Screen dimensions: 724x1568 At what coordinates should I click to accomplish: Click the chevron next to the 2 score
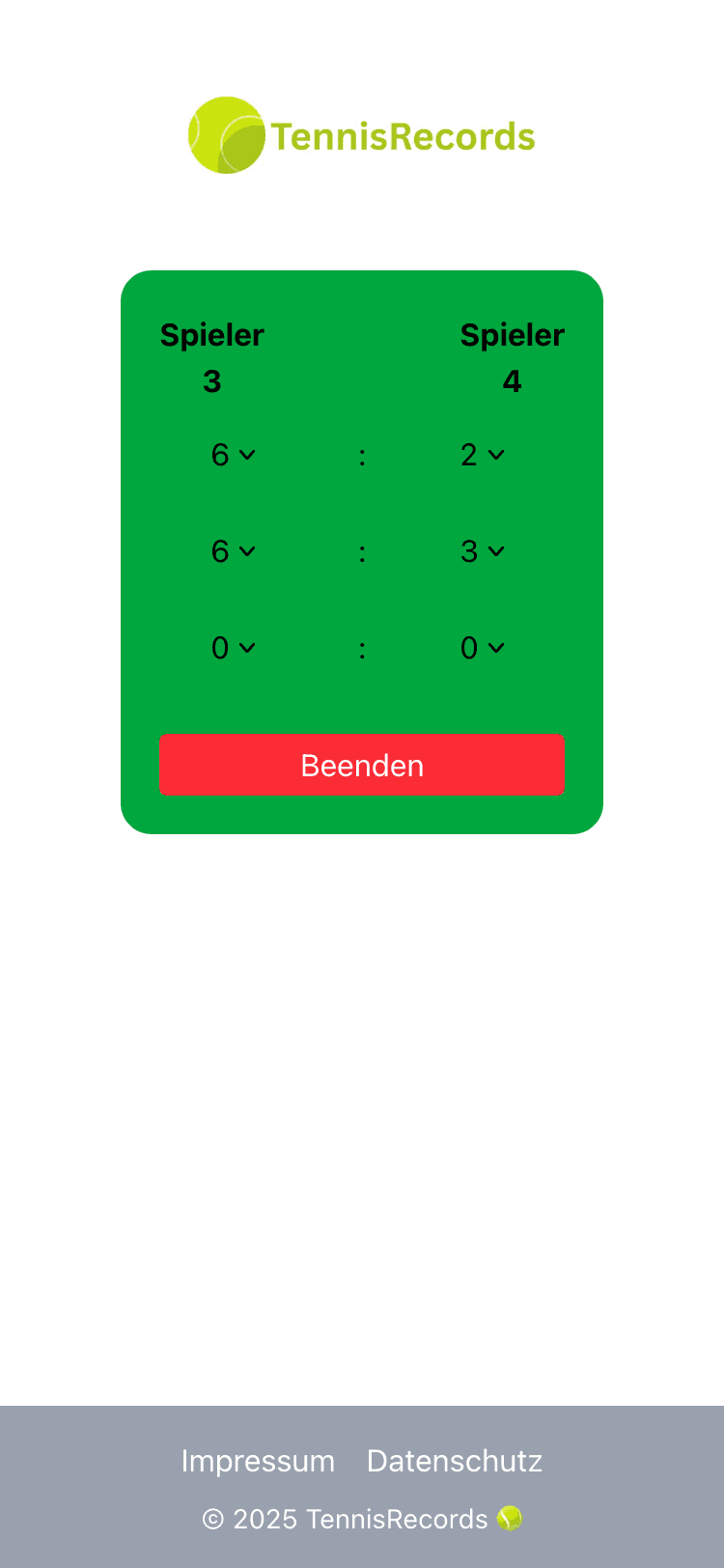coord(498,455)
